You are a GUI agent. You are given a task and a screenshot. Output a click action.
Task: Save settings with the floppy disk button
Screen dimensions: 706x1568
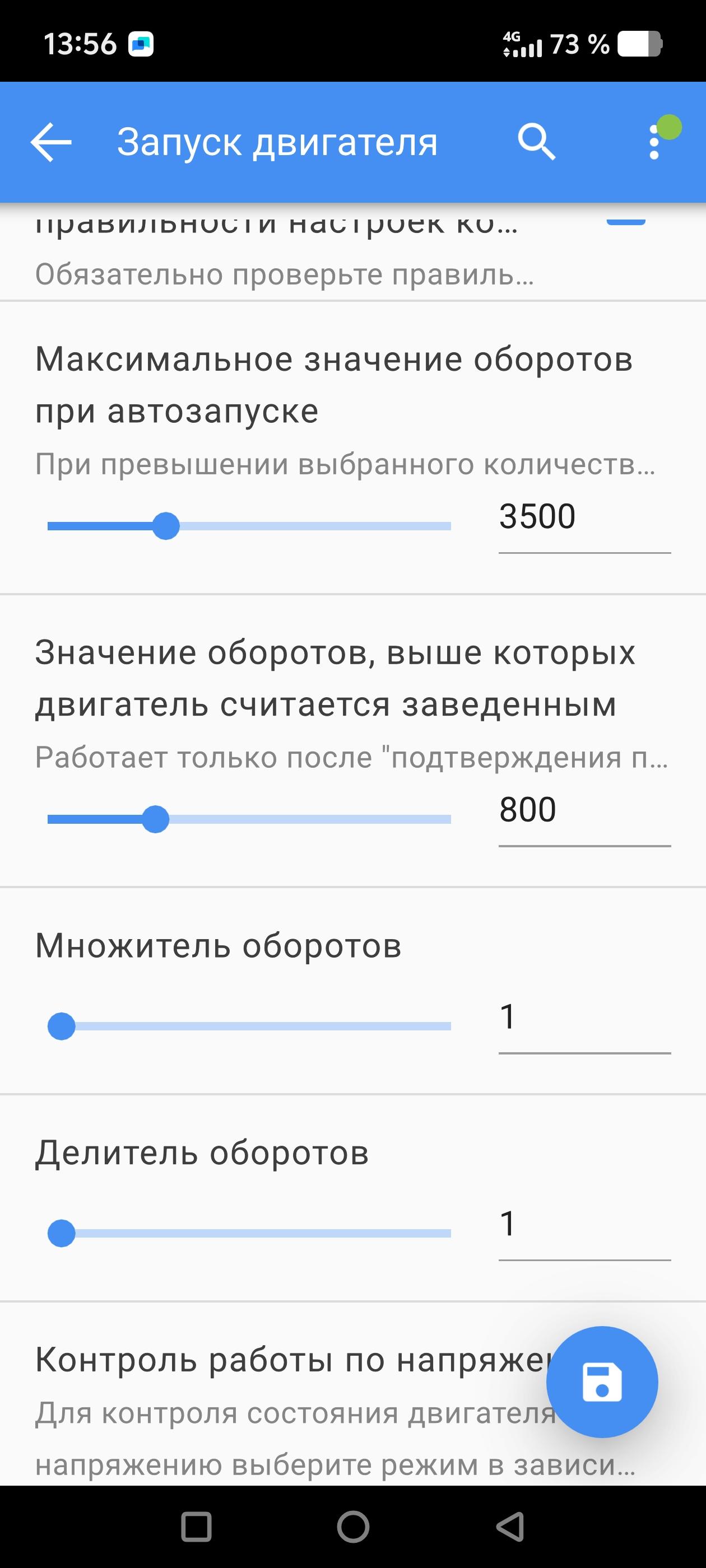click(x=602, y=1382)
